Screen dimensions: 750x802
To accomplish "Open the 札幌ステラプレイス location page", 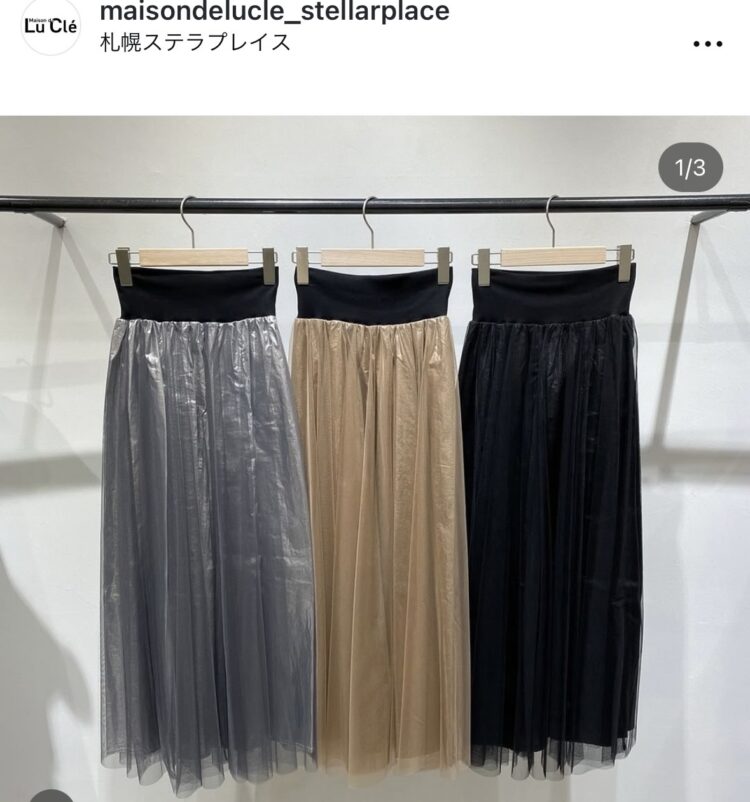I will [x=196, y=43].
